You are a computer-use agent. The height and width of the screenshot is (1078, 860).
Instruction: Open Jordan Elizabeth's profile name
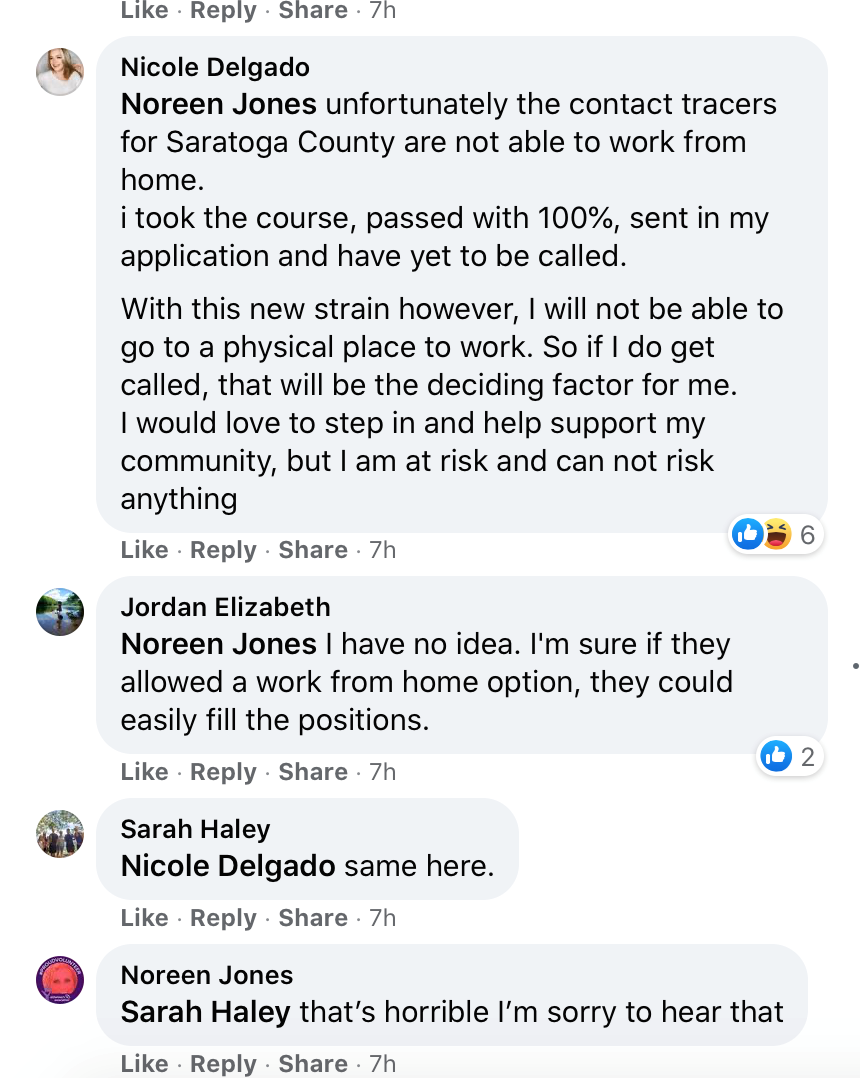tap(225, 607)
